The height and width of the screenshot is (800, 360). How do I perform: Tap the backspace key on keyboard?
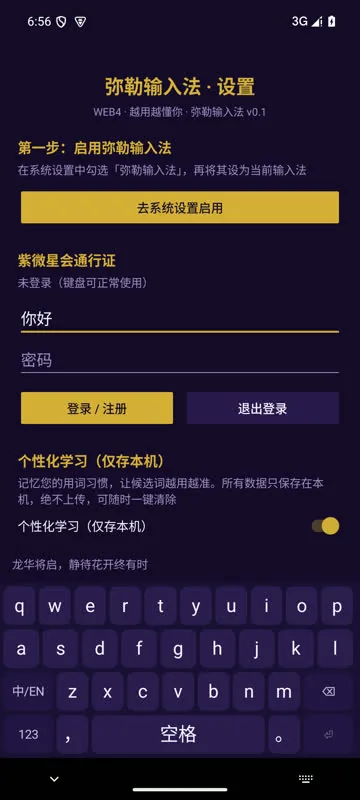[329, 692]
